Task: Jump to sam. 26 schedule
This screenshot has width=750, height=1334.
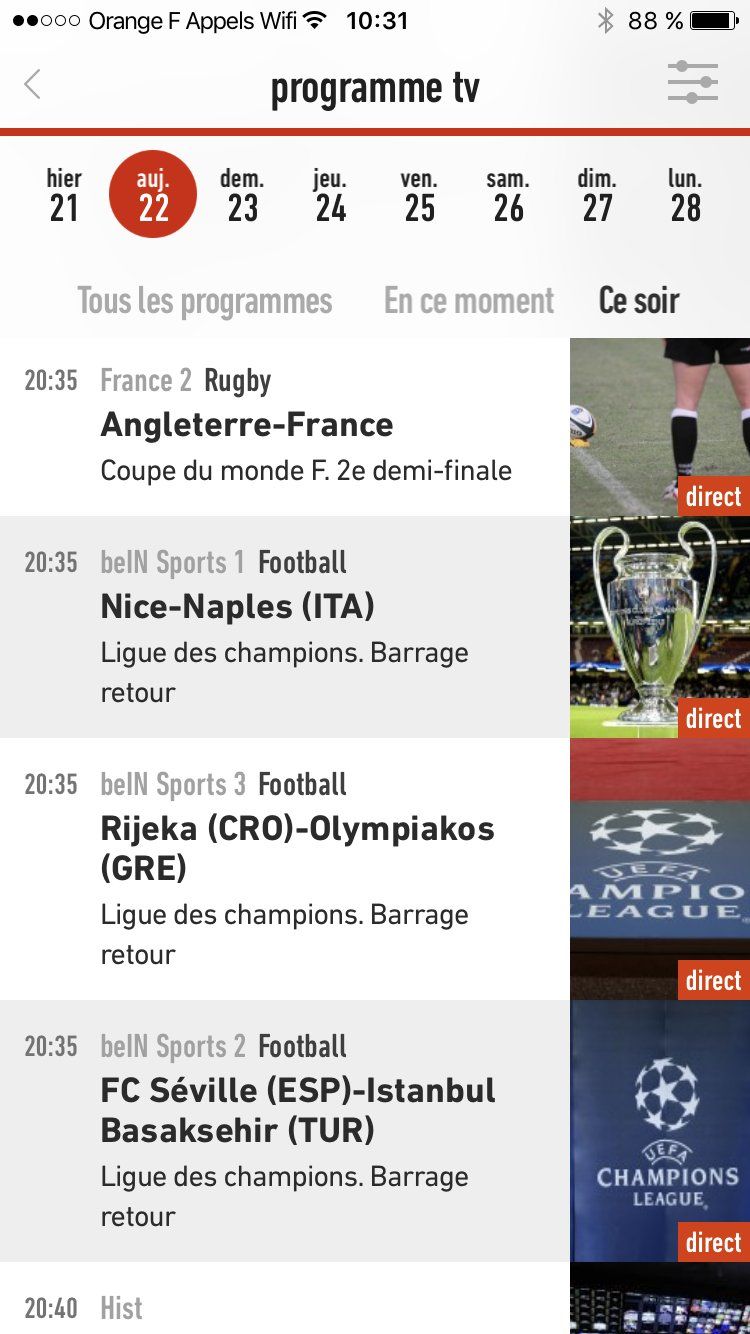Action: click(x=508, y=195)
